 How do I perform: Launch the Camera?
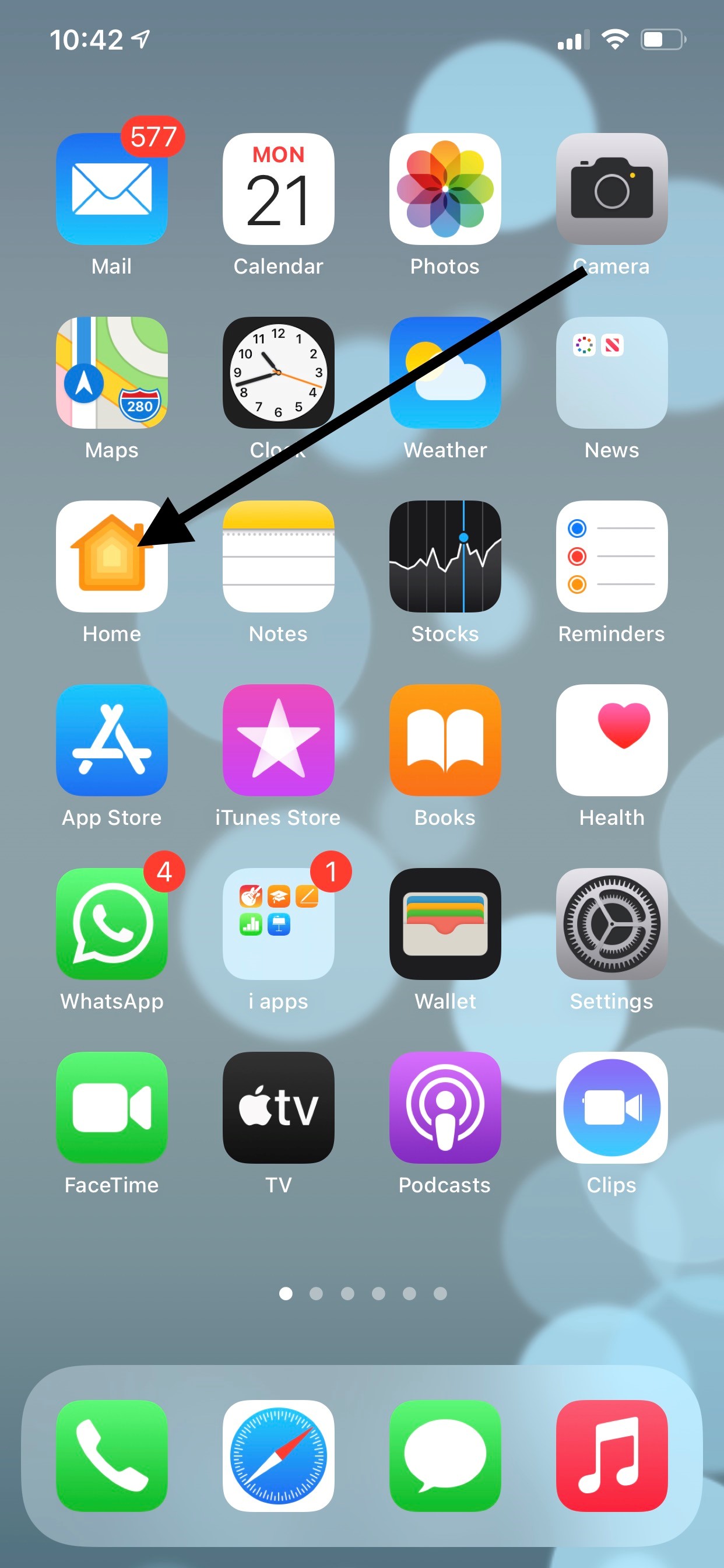(x=612, y=188)
